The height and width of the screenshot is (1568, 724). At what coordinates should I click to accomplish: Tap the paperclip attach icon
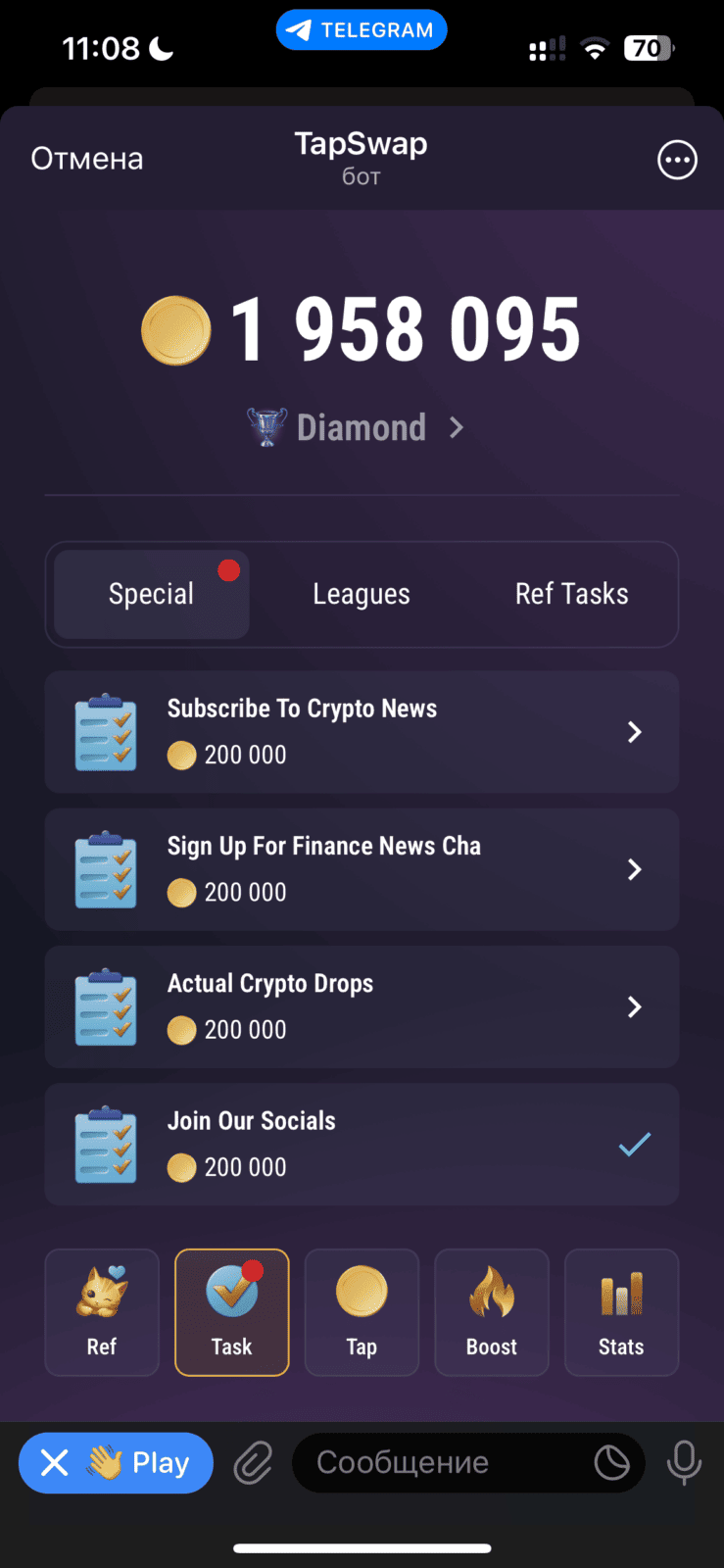tap(253, 1463)
